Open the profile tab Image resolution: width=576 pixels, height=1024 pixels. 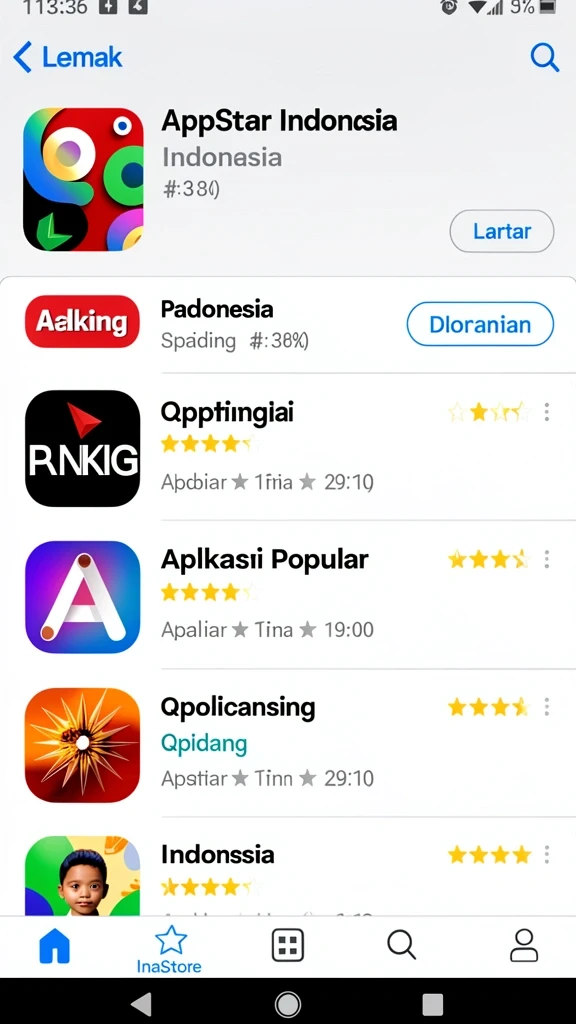[x=523, y=945]
